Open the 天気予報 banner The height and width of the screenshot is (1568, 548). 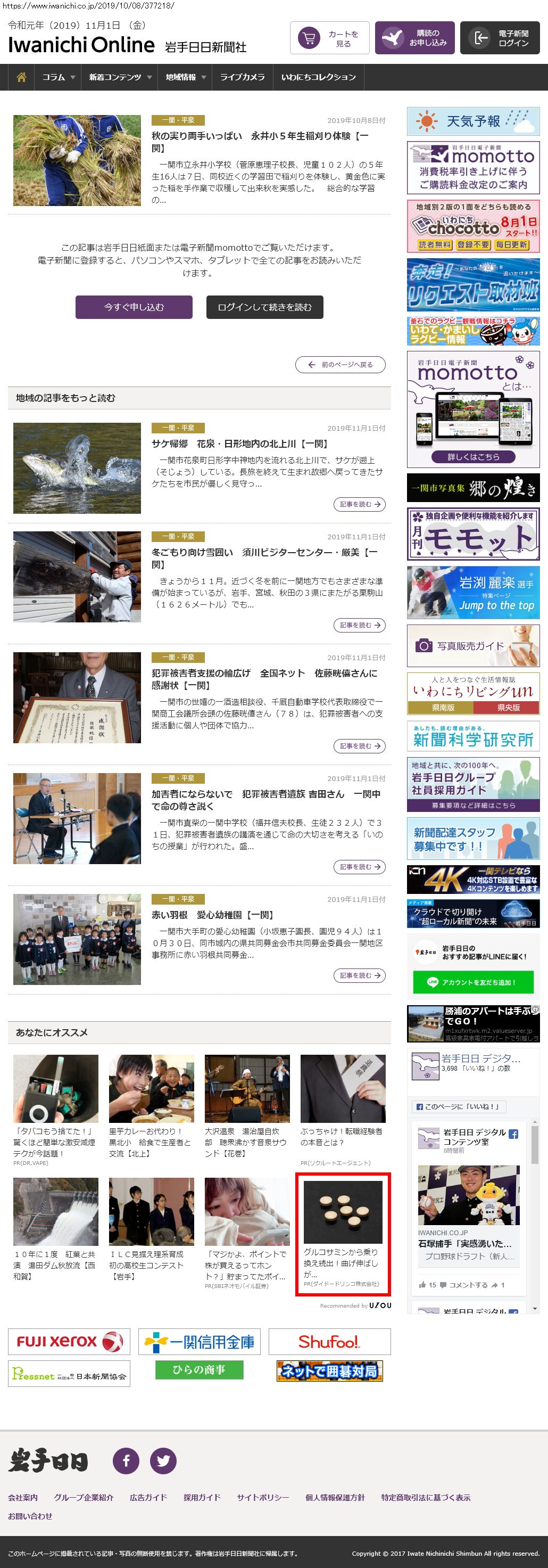pyautogui.click(x=472, y=121)
